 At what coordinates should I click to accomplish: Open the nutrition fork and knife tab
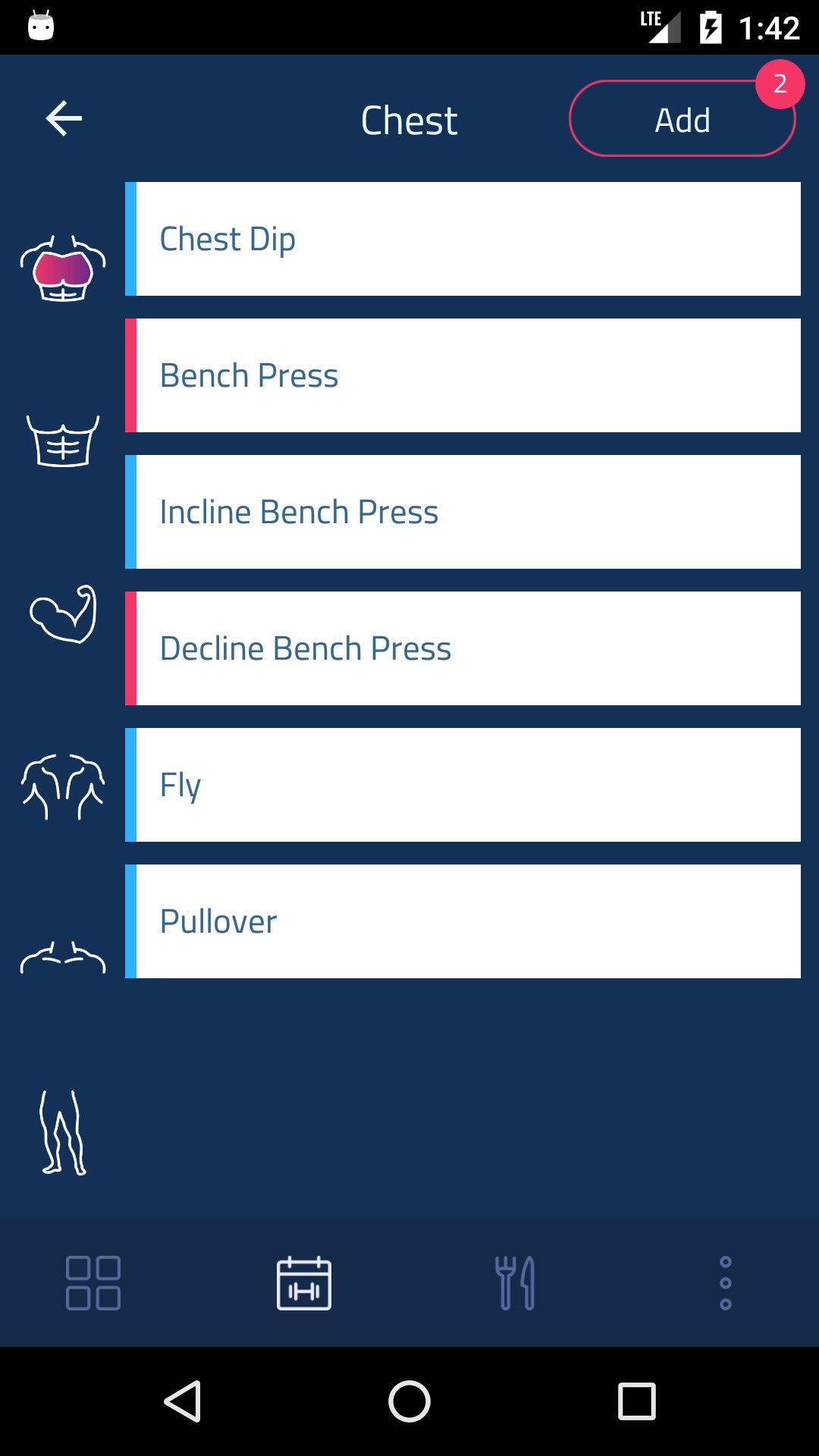[x=515, y=1283]
